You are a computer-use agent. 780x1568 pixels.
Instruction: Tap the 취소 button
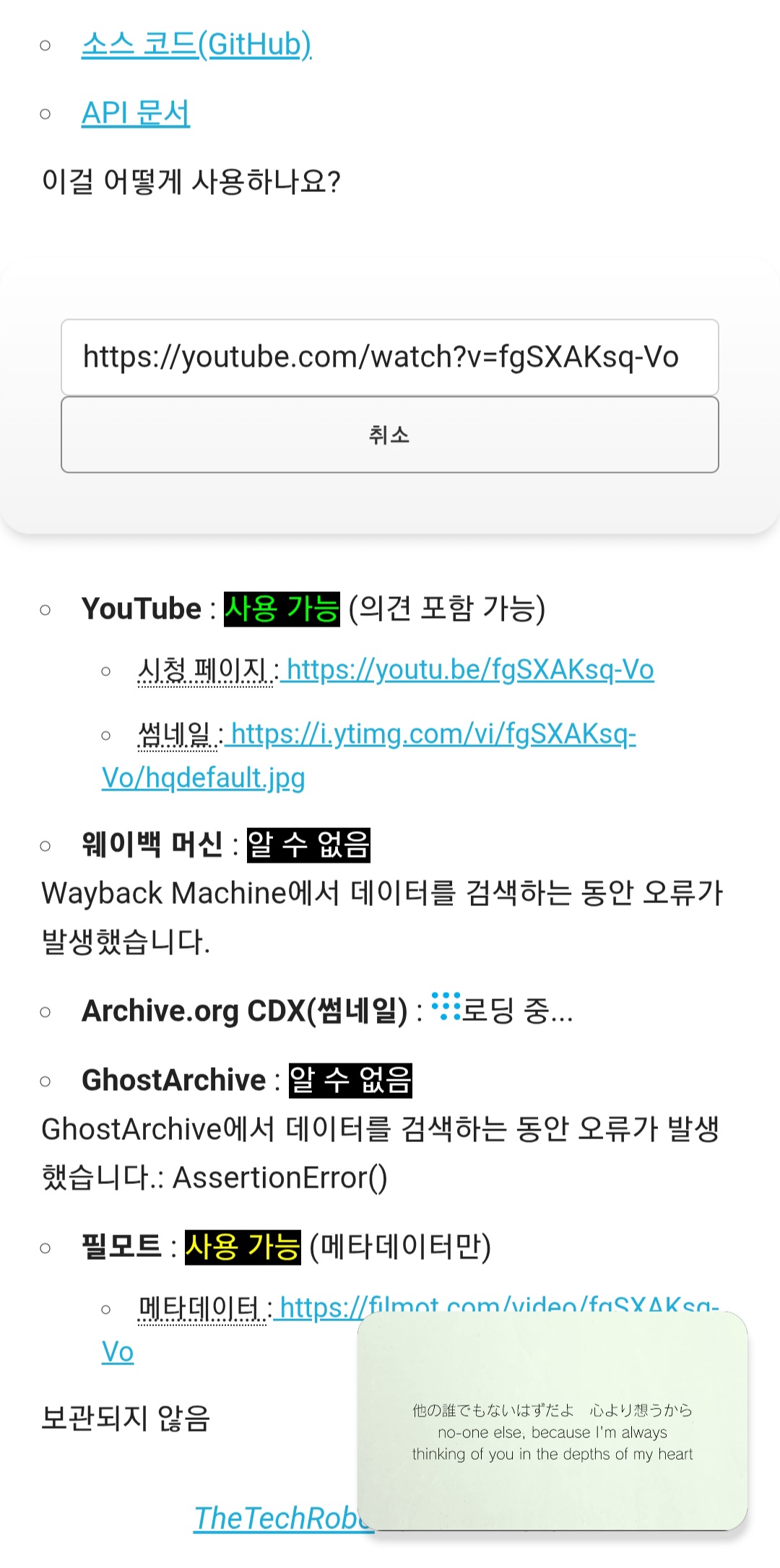click(390, 435)
